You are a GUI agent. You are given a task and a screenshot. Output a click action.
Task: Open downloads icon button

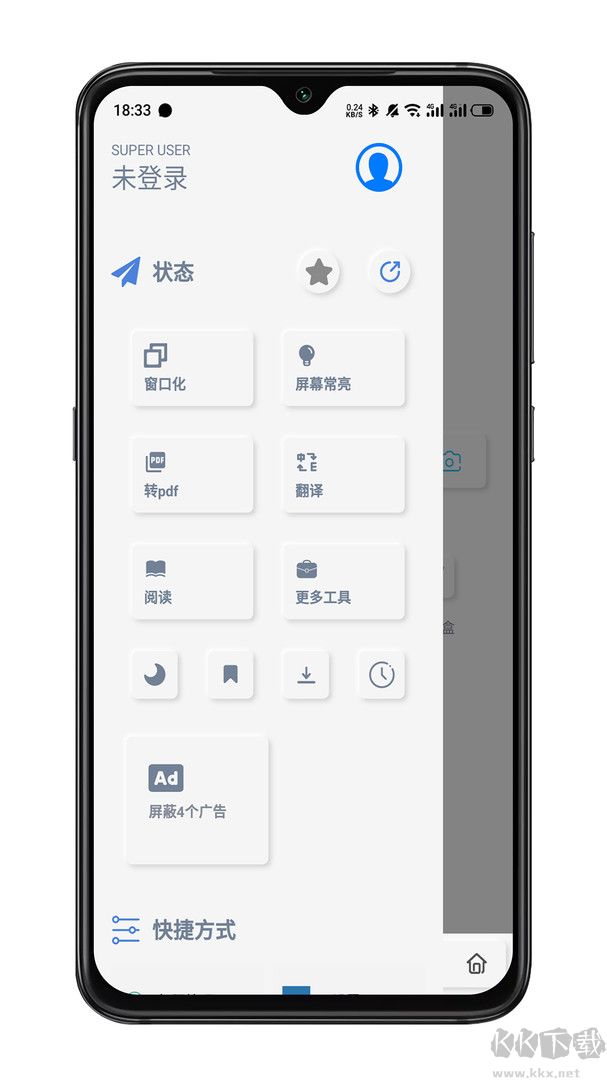pyautogui.click(x=306, y=675)
